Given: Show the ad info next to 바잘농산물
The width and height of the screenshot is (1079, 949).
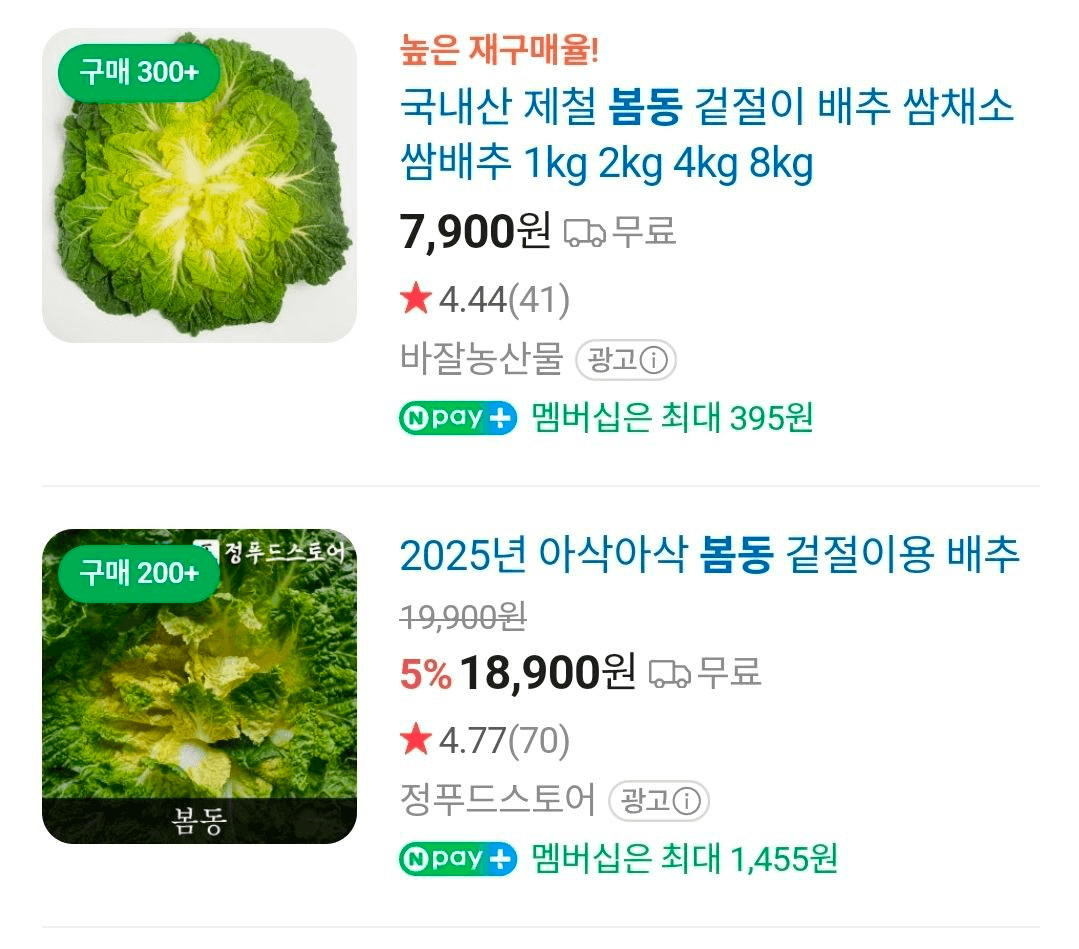Looking at the screenshot, I should tap(626, 361).
